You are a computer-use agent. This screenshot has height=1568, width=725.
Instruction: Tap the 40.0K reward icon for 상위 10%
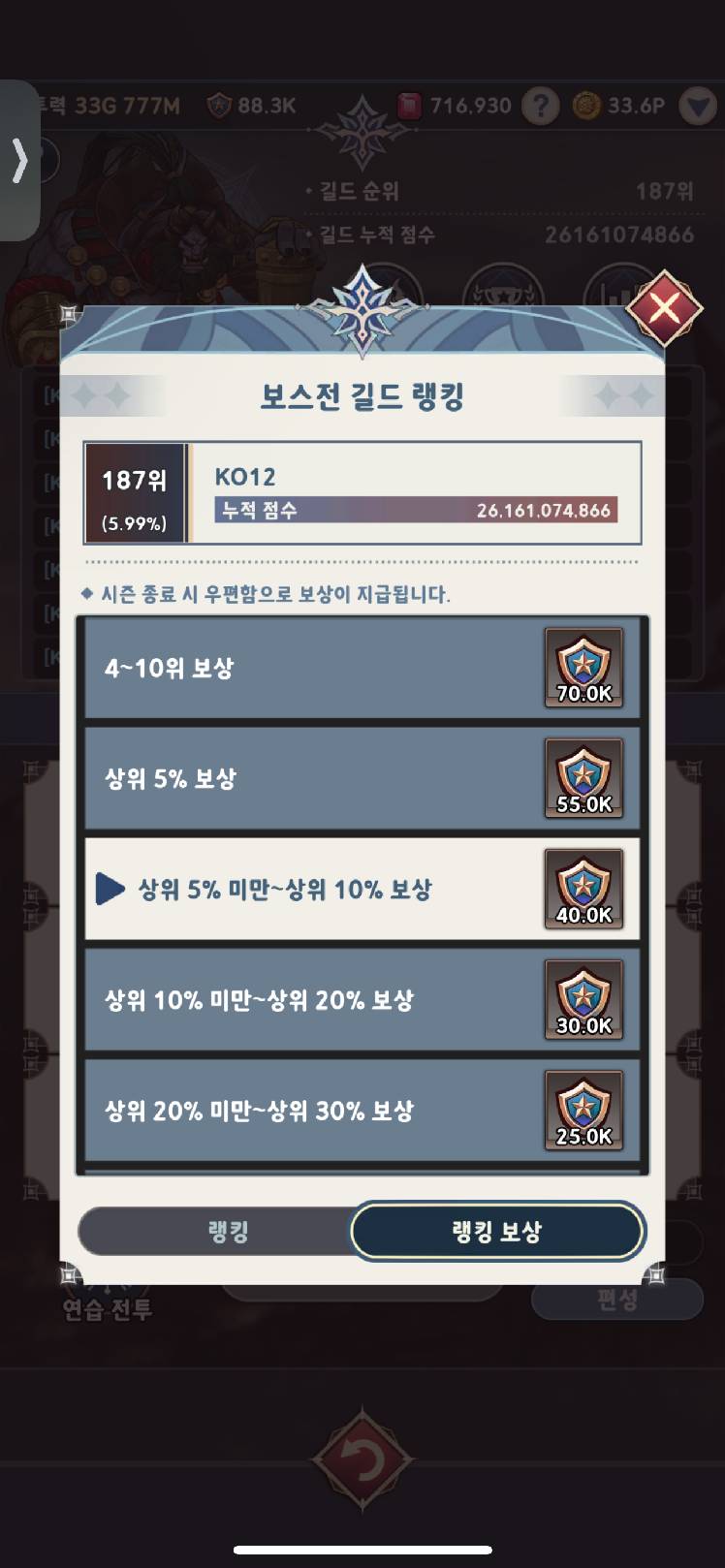pyautogui.click(x=583, y=889)
